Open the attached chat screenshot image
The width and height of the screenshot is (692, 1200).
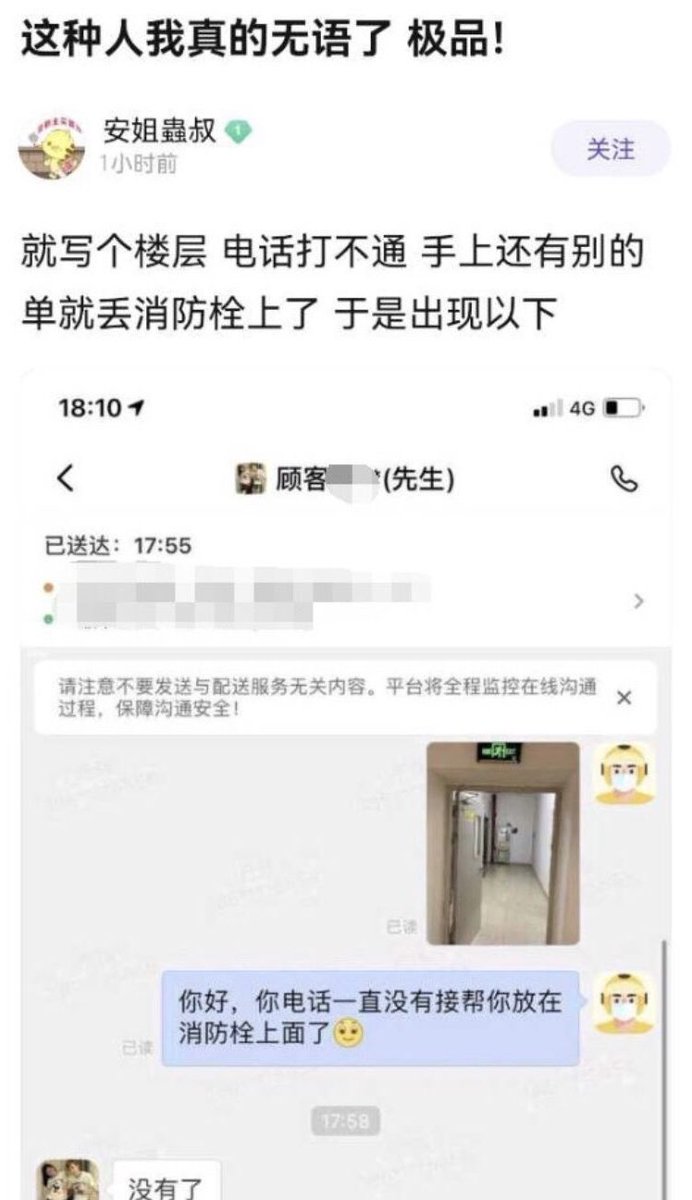(x=346, y=780)
